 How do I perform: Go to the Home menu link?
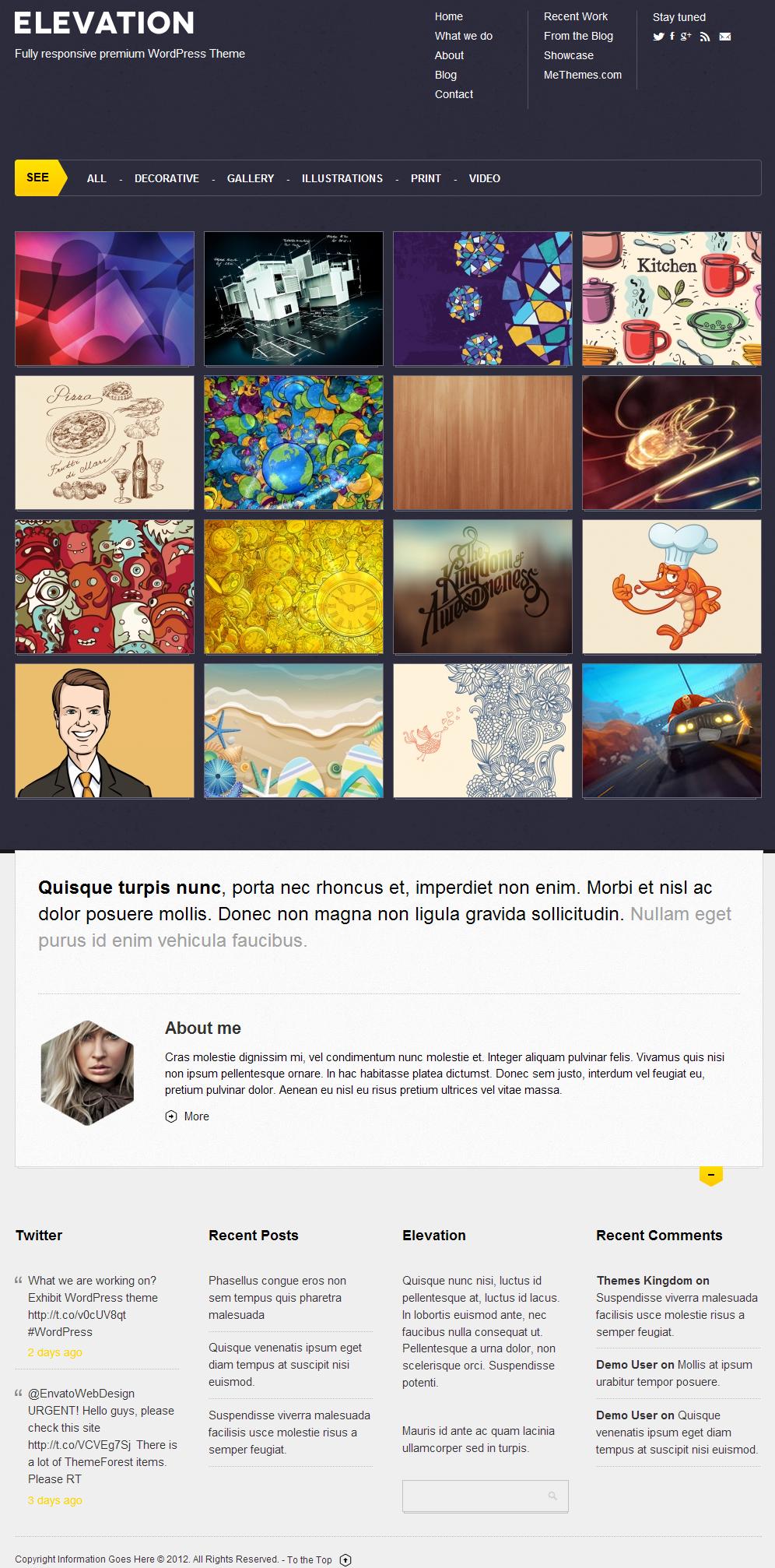pos(449,16)
